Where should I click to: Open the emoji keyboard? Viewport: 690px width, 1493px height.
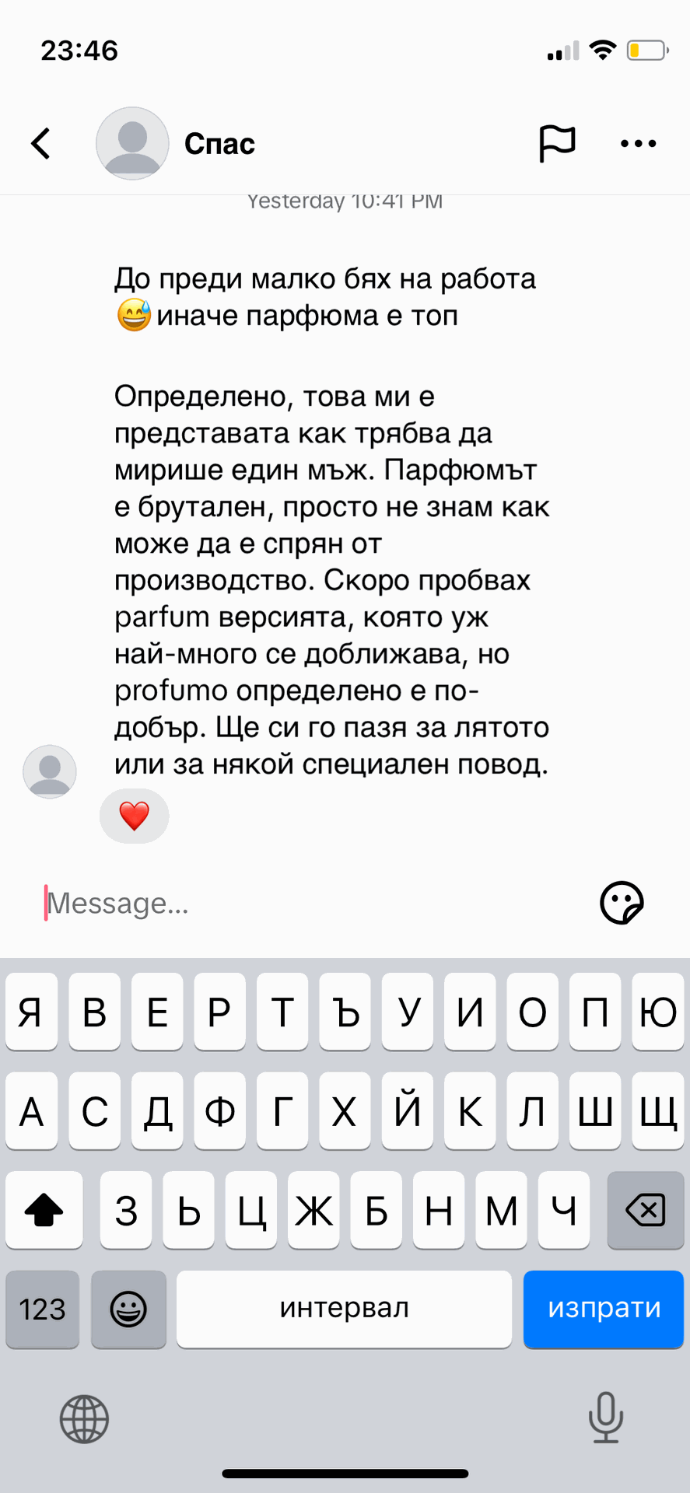pyautogui.click(x=128, y=1308)
